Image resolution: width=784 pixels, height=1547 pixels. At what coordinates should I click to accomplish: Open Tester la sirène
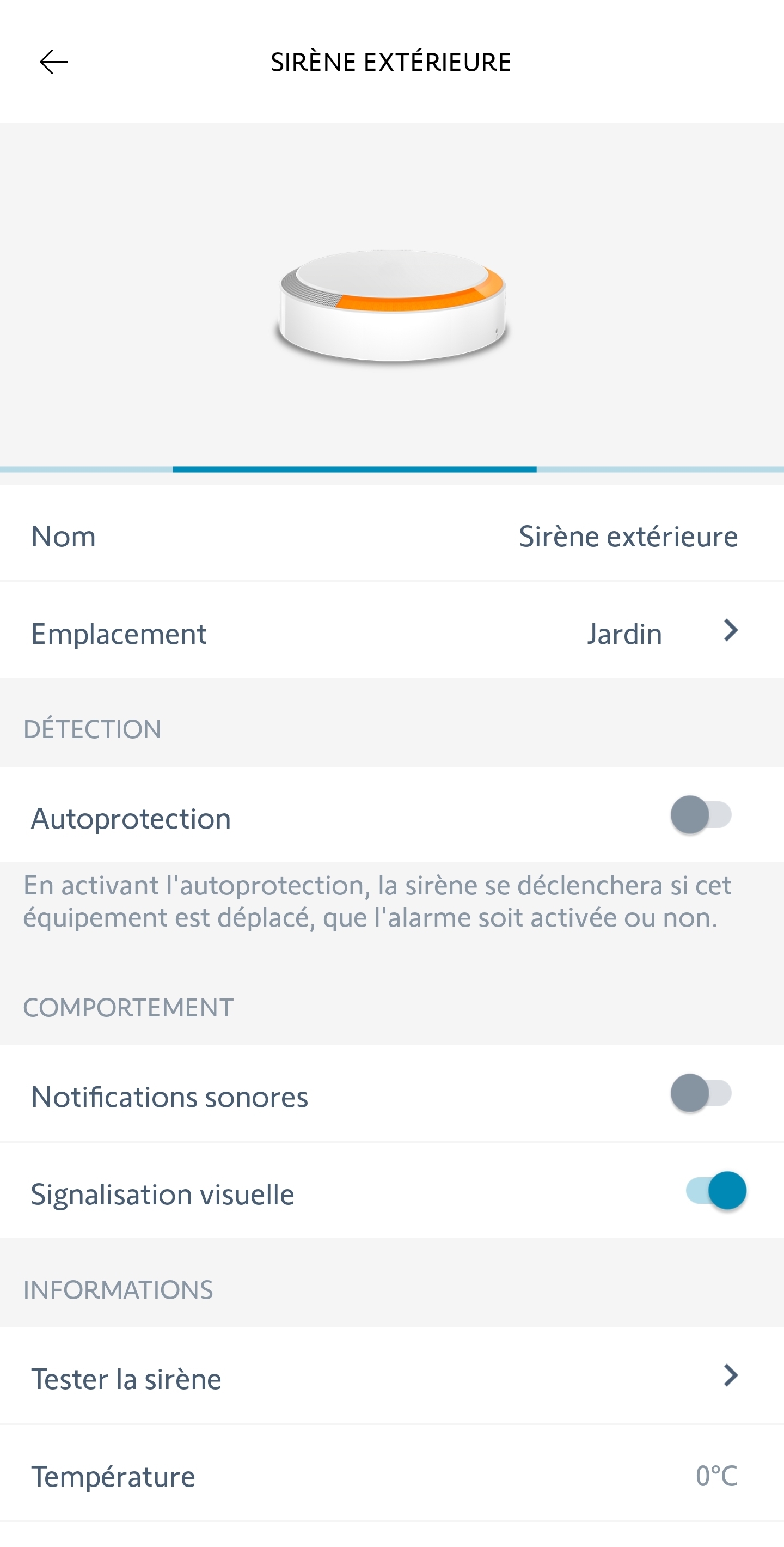tap(392, 1376)
